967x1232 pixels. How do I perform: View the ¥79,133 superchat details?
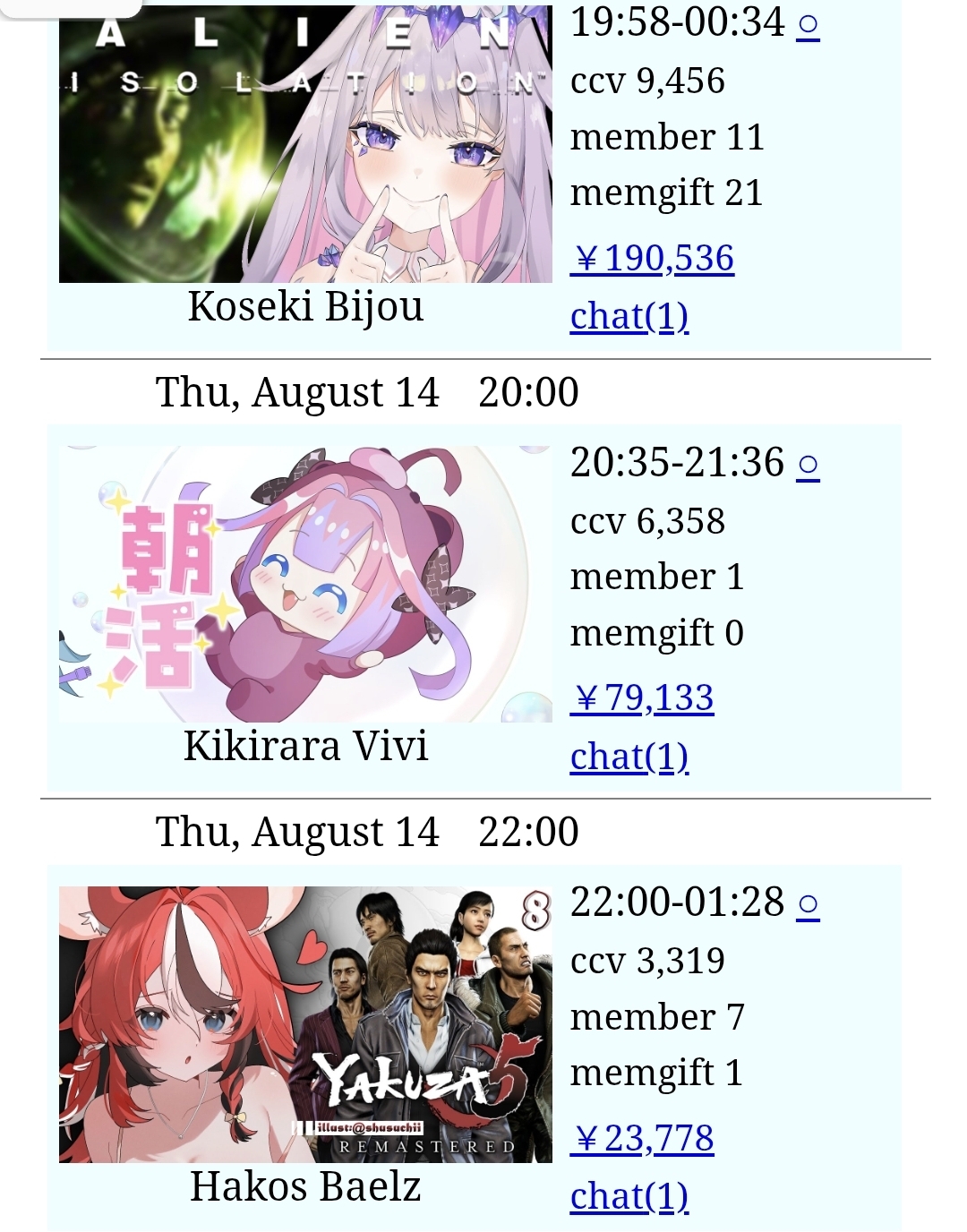coord(643,698)
